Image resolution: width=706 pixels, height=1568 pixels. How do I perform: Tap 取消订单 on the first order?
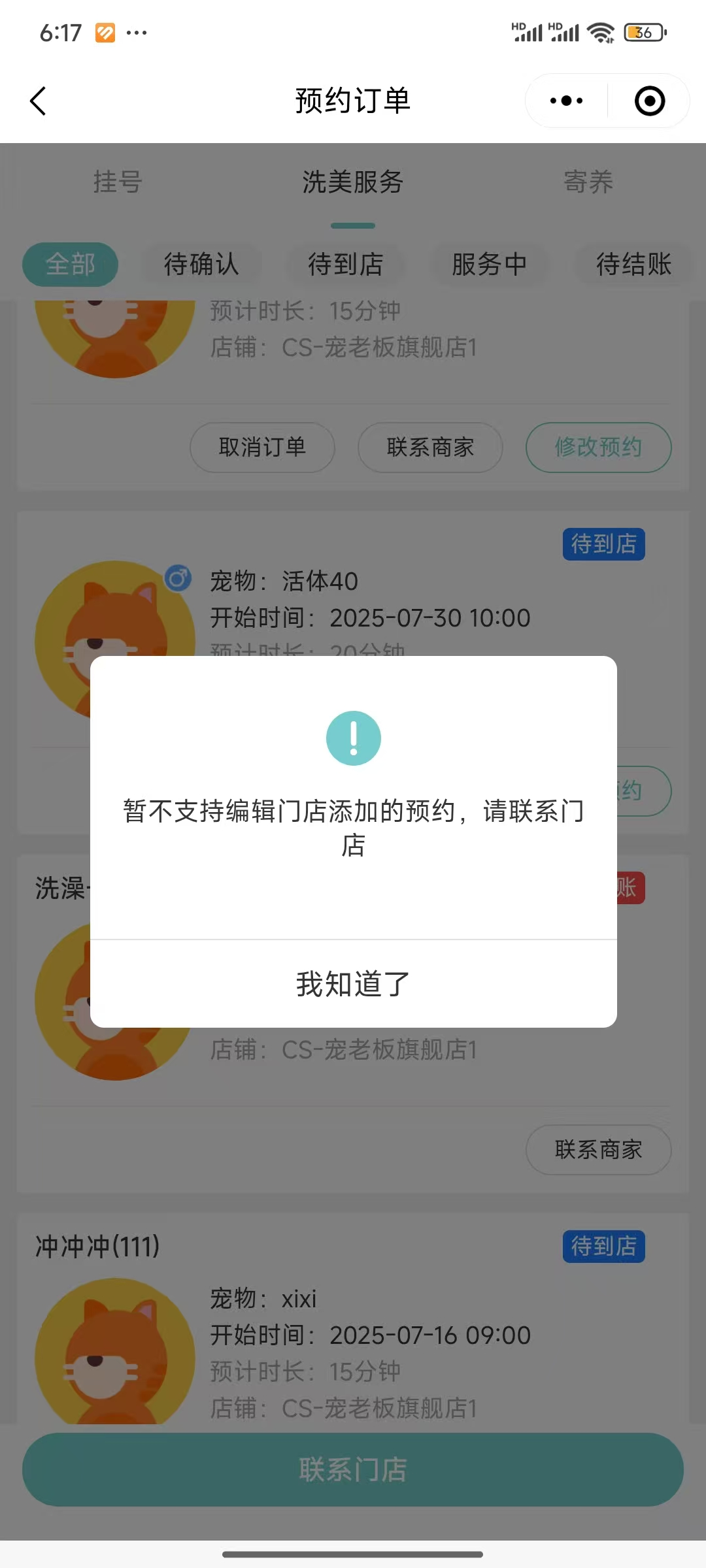tap(262, 448)
